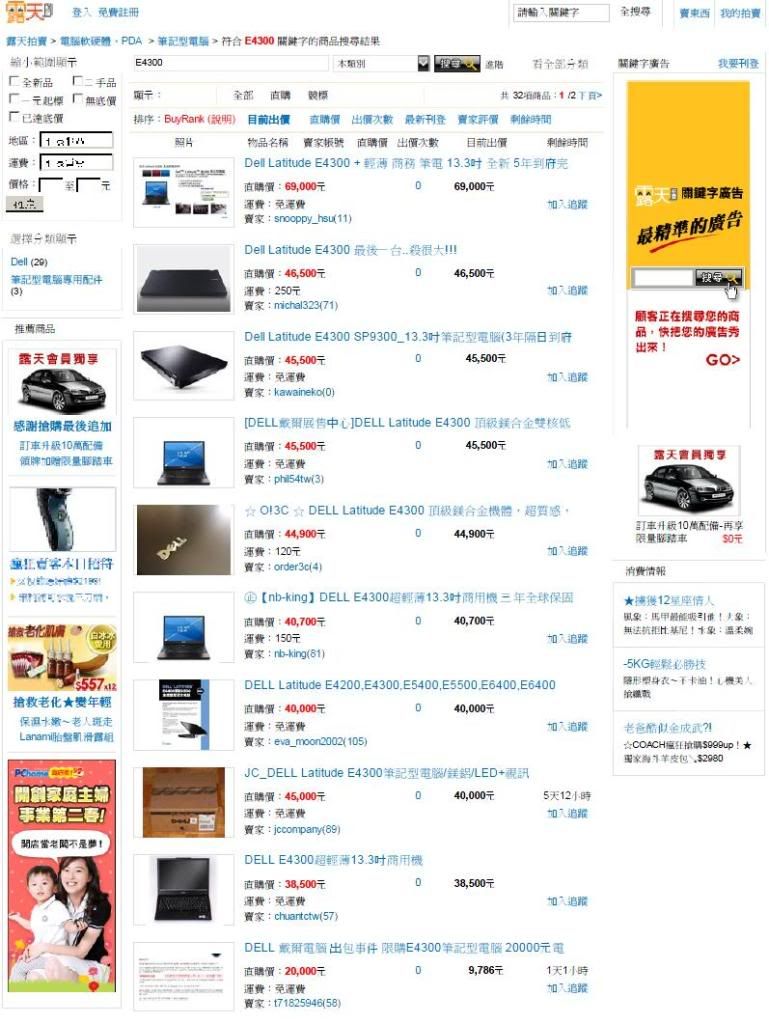This screenshot has width=769, height=1024.
Task: Open the 本類別 category dropdown
Action: coord(423,63)
